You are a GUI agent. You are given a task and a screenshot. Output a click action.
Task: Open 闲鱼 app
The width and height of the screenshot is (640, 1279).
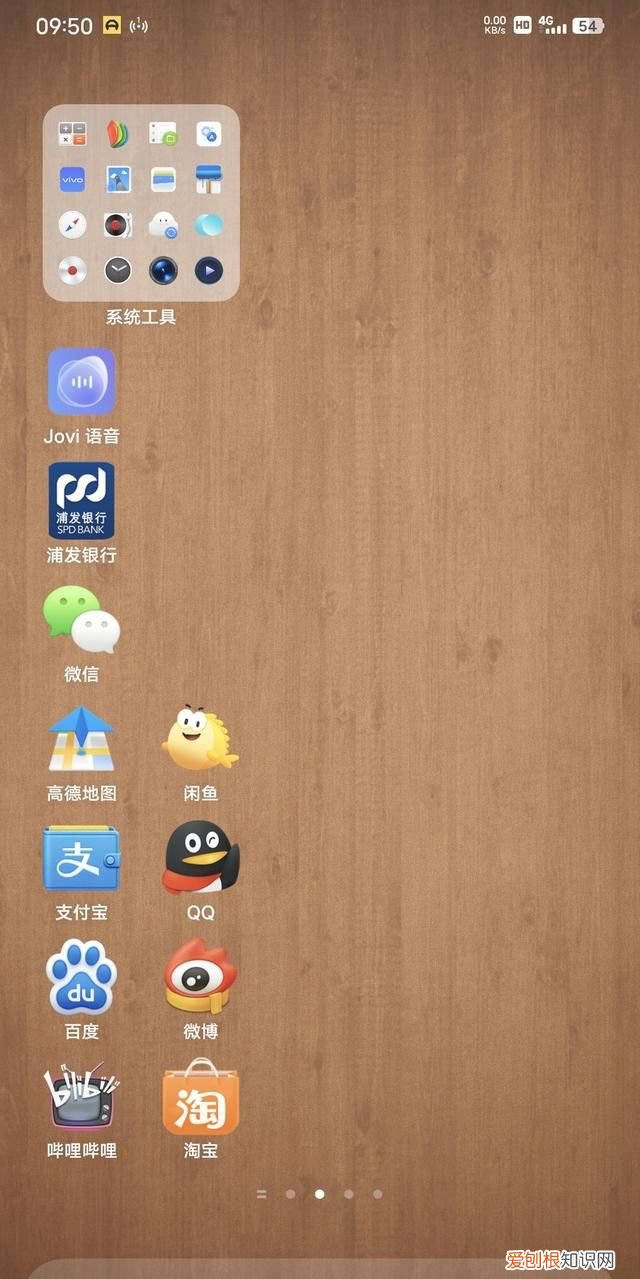201,740
